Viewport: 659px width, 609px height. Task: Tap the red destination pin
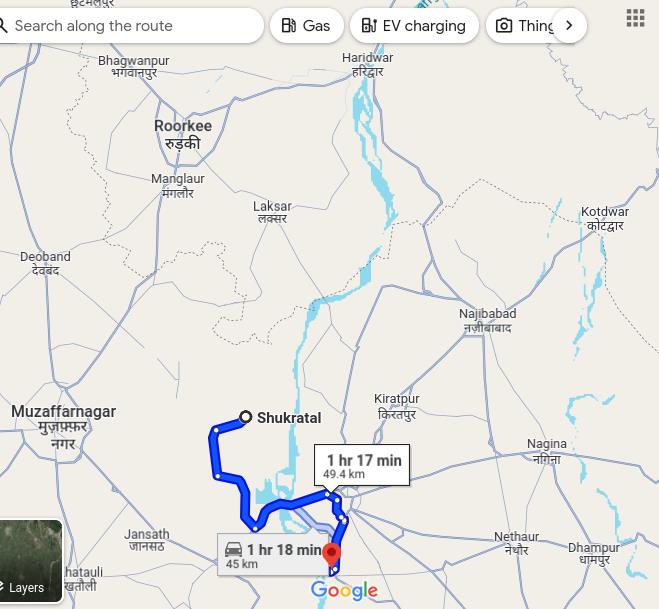[x=332, y=555]
